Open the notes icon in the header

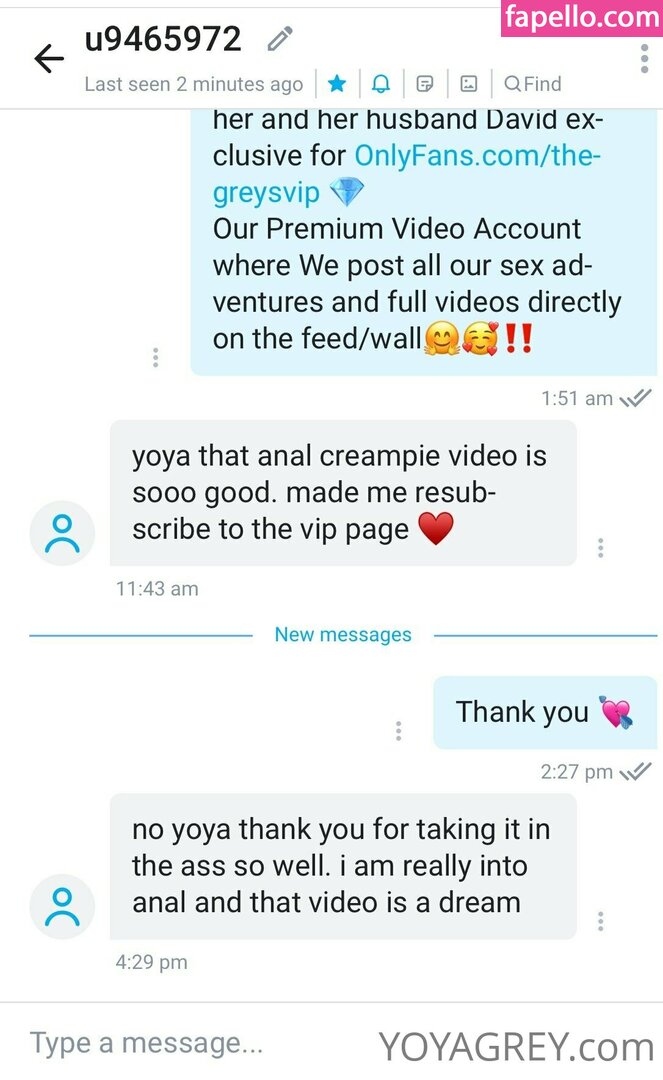(x=425, y=83)
